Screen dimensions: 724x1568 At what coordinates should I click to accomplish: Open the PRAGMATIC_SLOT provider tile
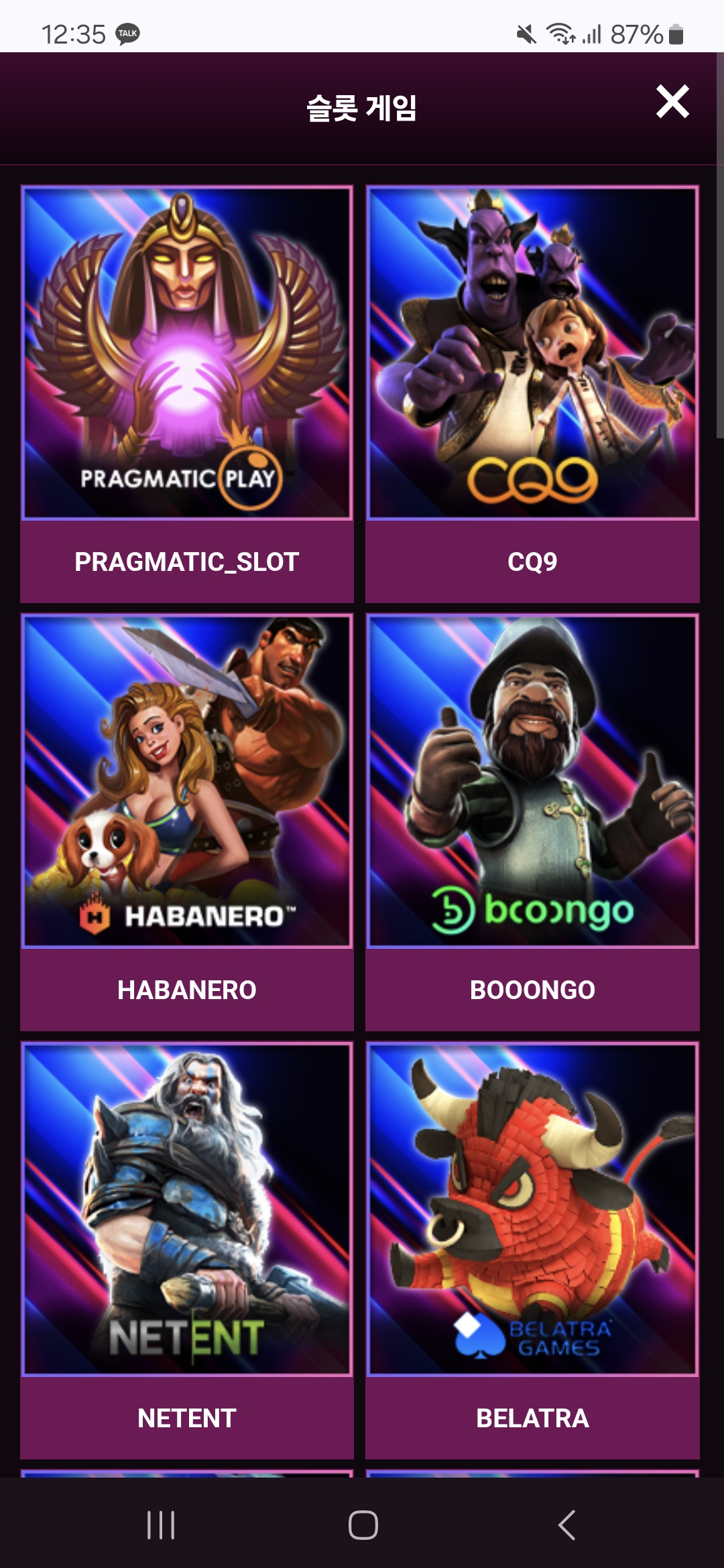(187, 394)
